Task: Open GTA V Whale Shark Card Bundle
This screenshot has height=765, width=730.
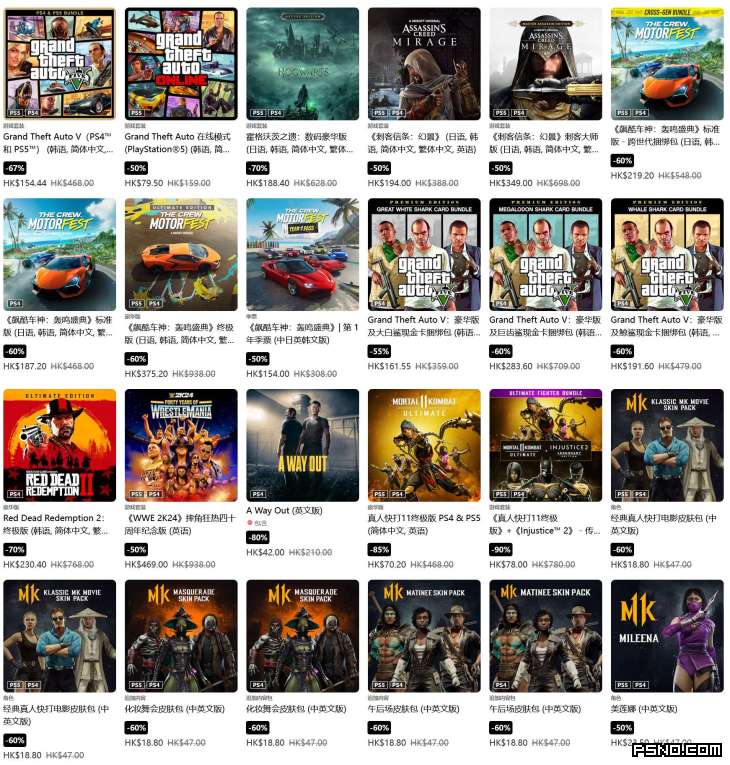Action: (667, 254)
